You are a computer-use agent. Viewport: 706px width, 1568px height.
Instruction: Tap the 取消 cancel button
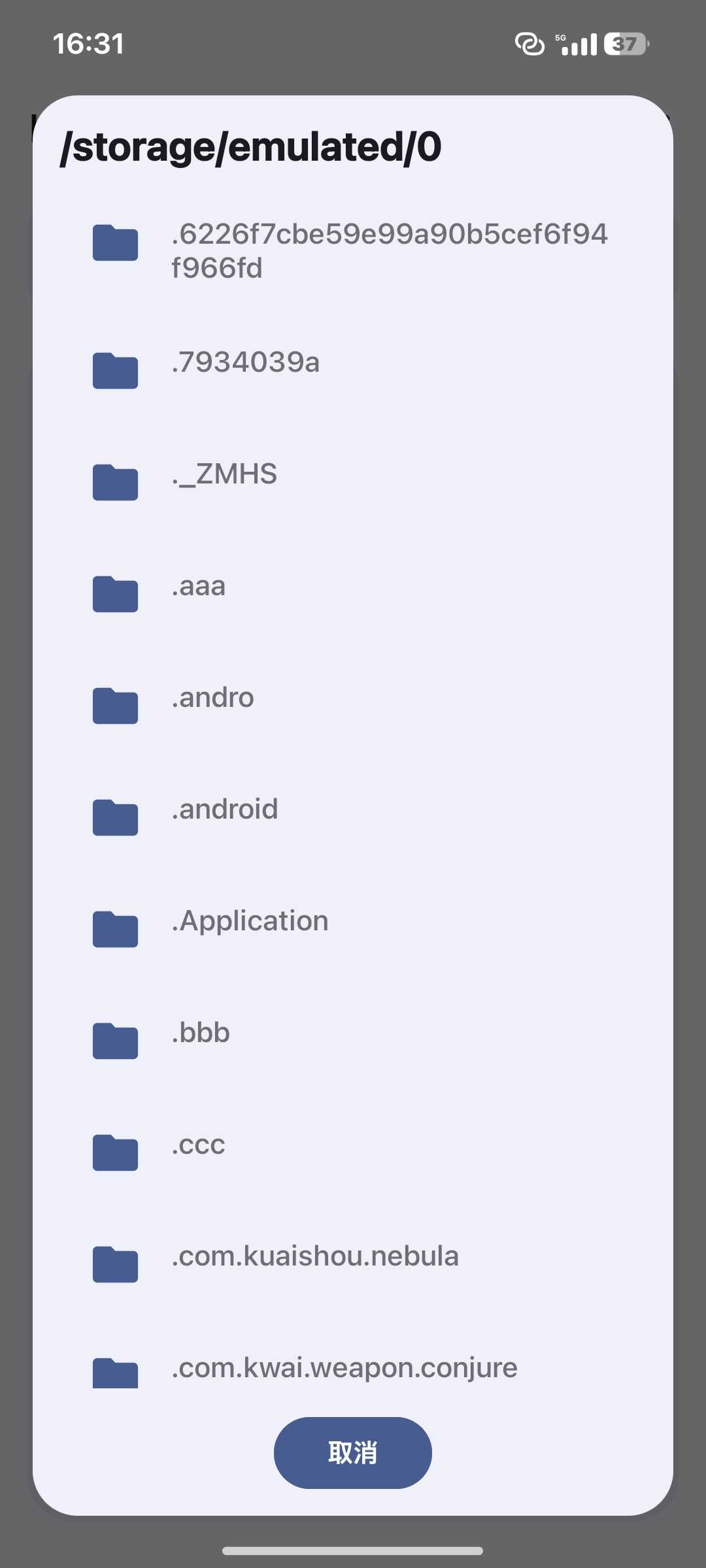click(353, 1453)
